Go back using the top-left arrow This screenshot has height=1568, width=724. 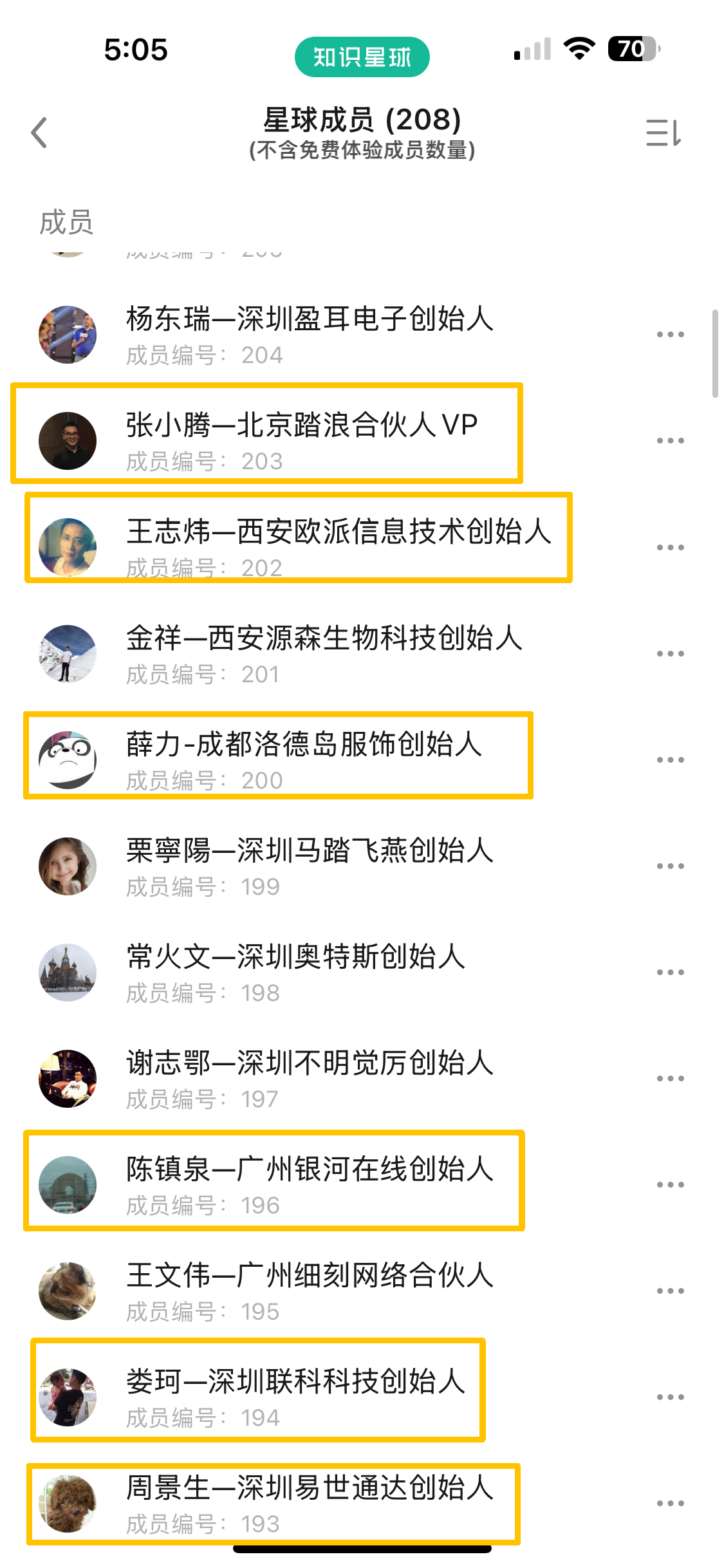(x=40, y=133)
